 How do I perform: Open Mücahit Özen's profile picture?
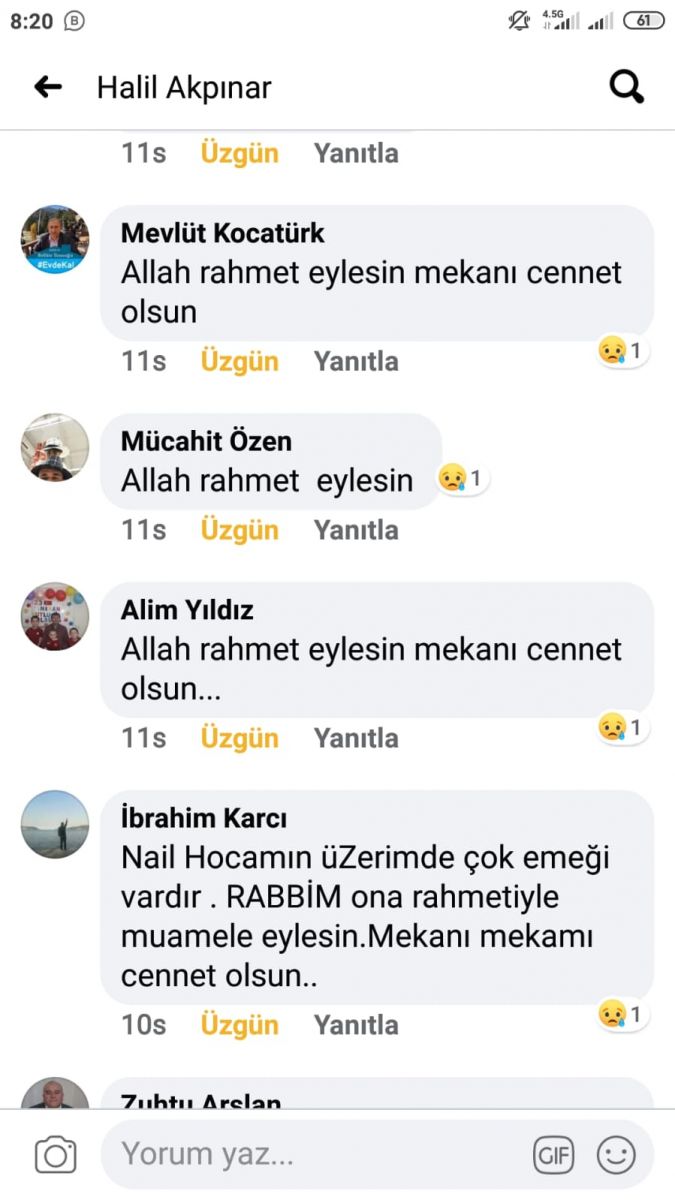55,448
